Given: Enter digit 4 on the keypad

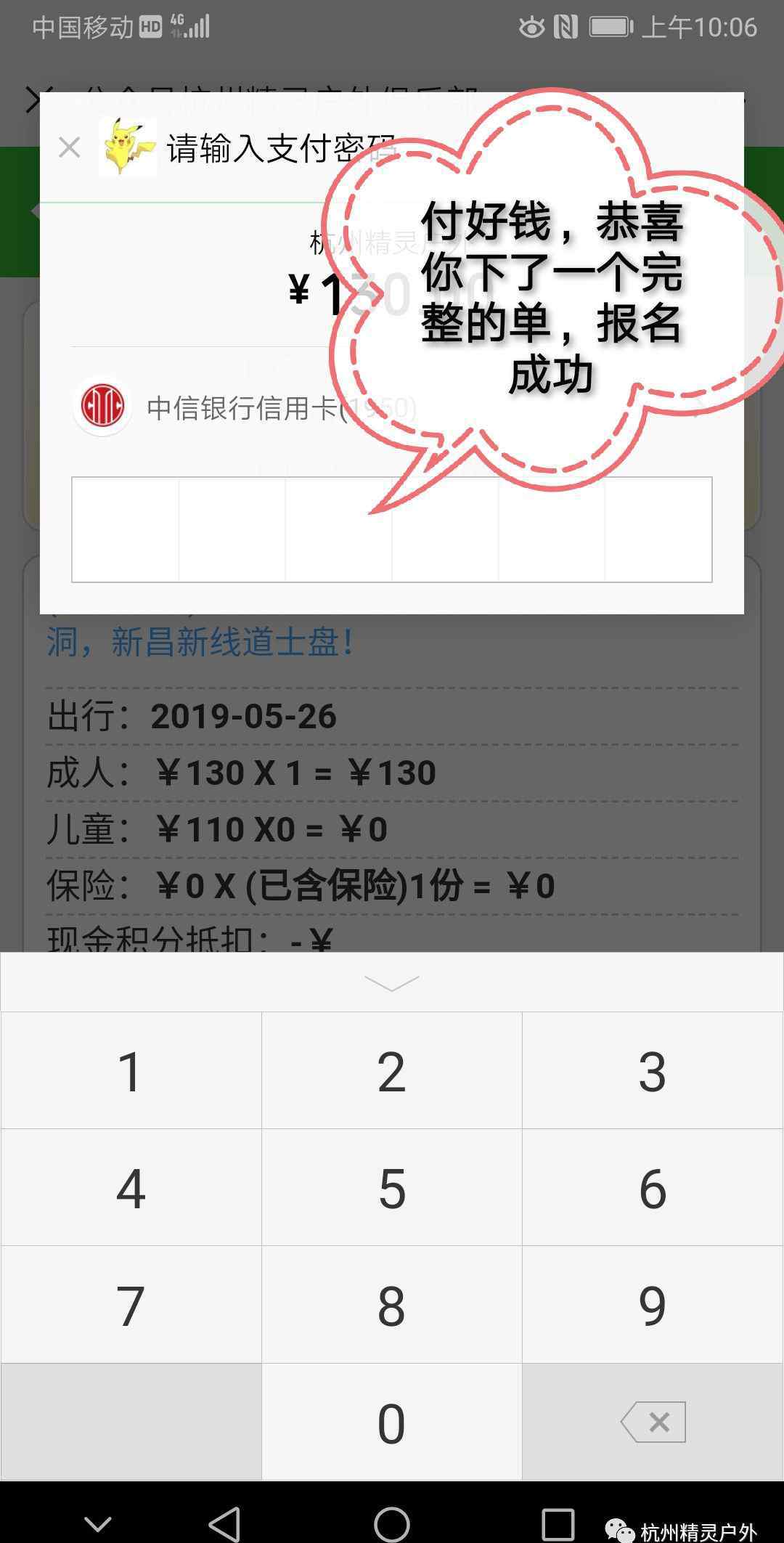Looking at the screenshot, I should (131, 1188).
